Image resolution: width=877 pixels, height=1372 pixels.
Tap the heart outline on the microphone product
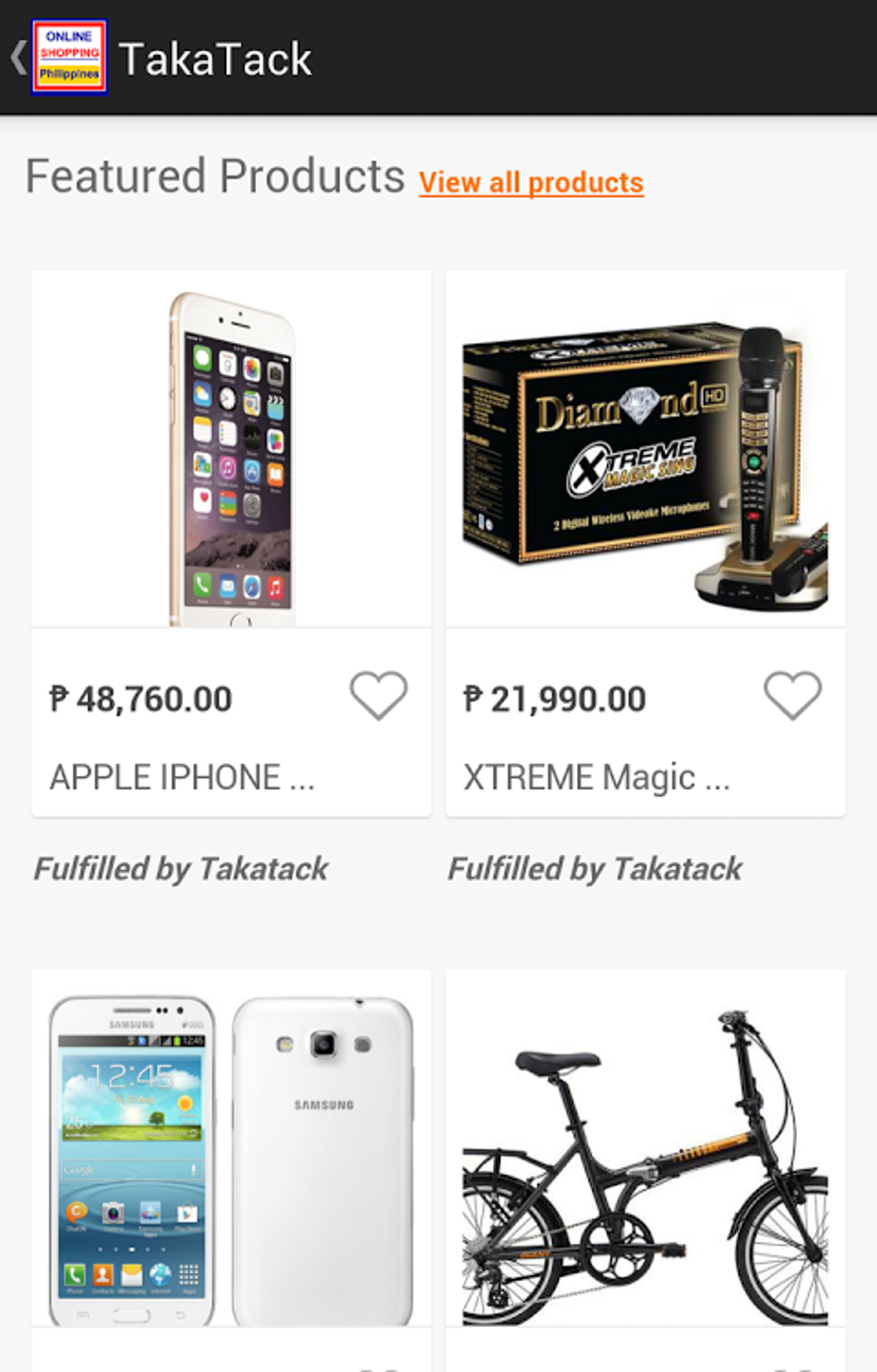pos(792,695)
